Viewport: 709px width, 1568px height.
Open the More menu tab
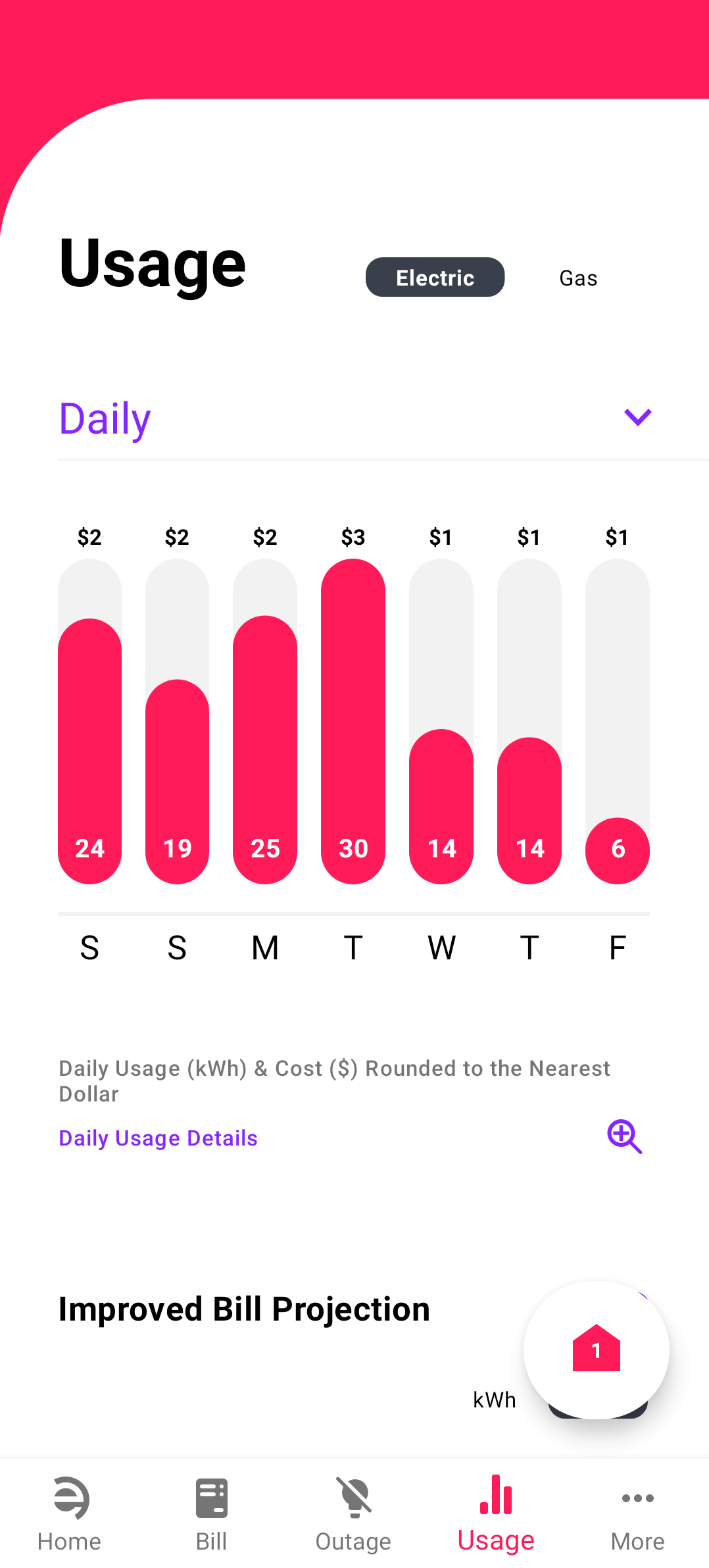[637, 1514]
